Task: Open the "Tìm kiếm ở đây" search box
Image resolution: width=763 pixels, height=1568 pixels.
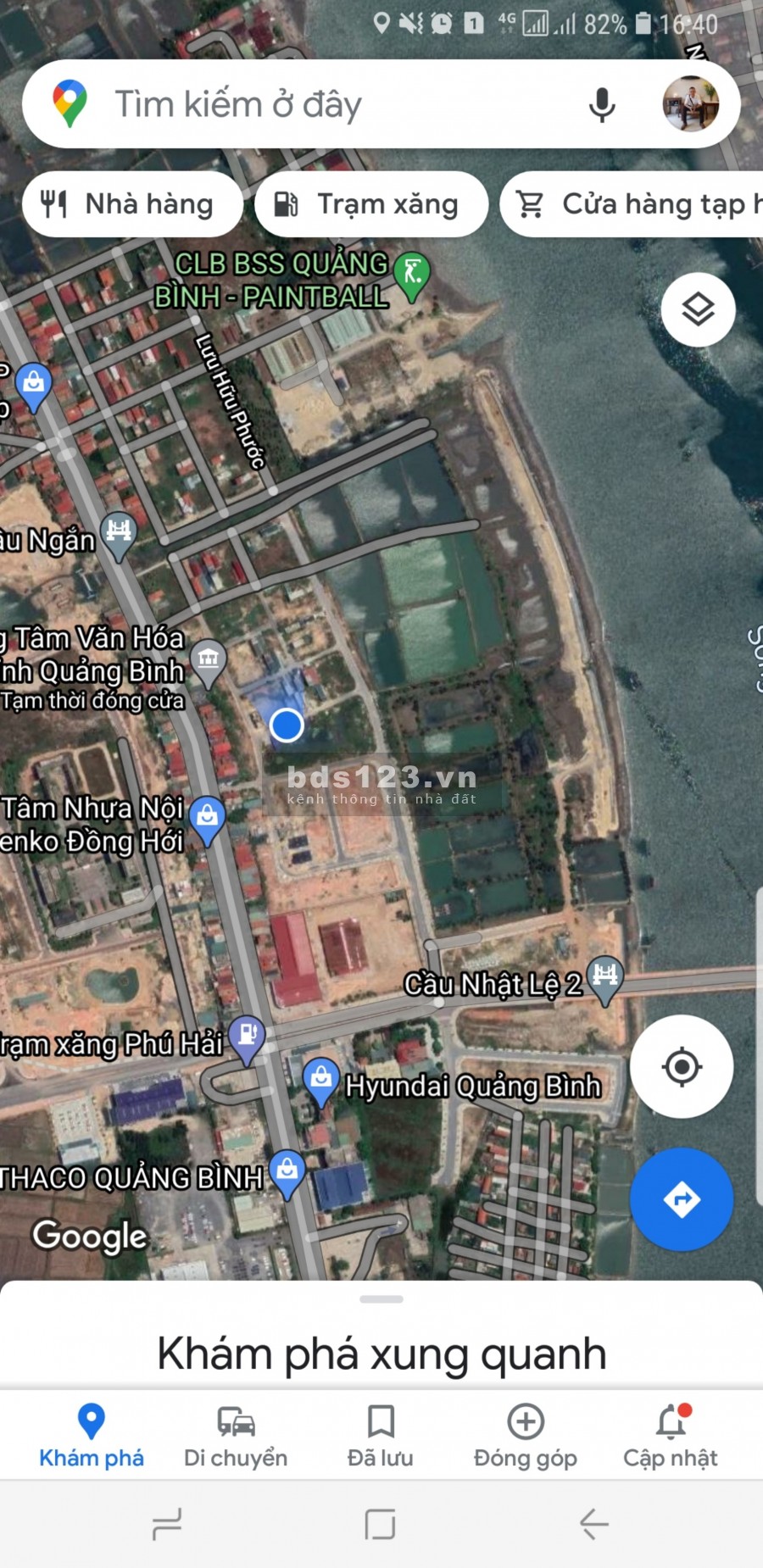Action: 322,105
